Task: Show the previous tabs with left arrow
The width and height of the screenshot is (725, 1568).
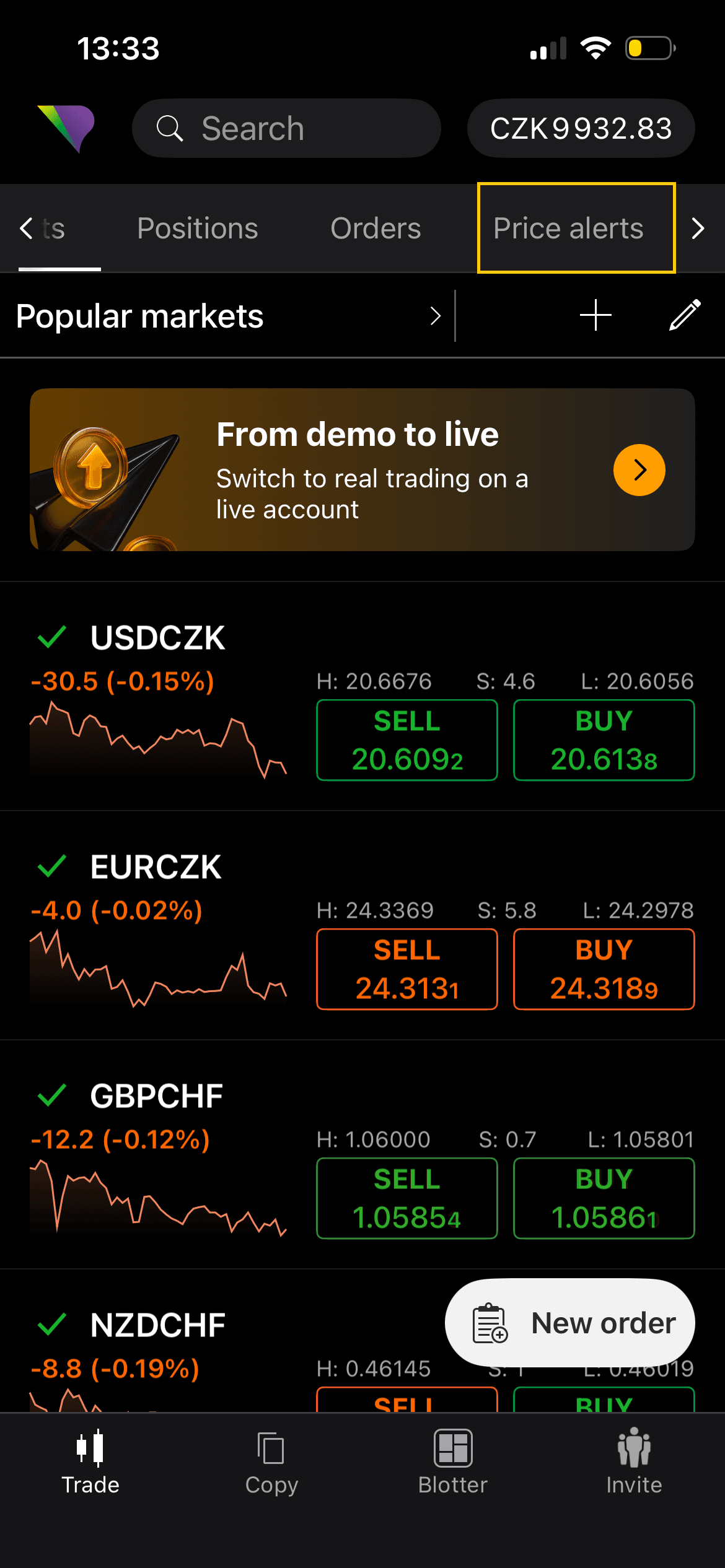Action: click(26, 229)
